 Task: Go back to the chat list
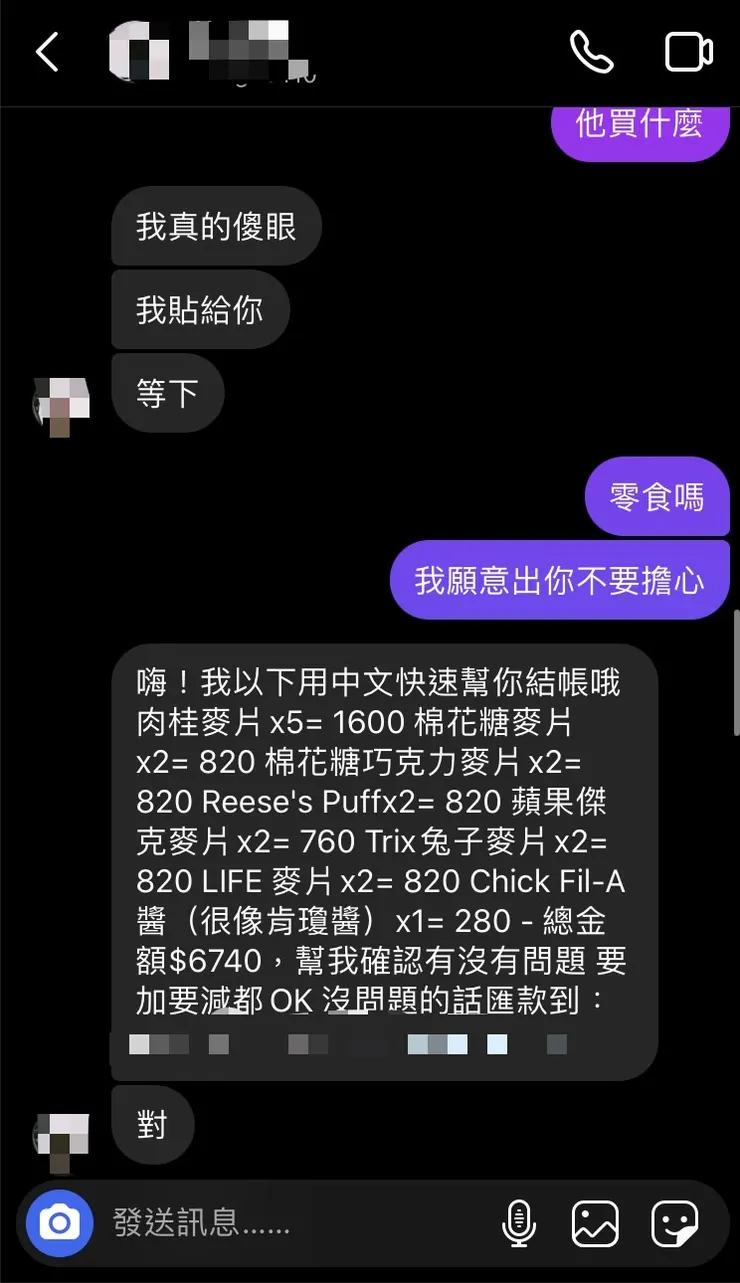pyautogui.click(x=47, y=53)
